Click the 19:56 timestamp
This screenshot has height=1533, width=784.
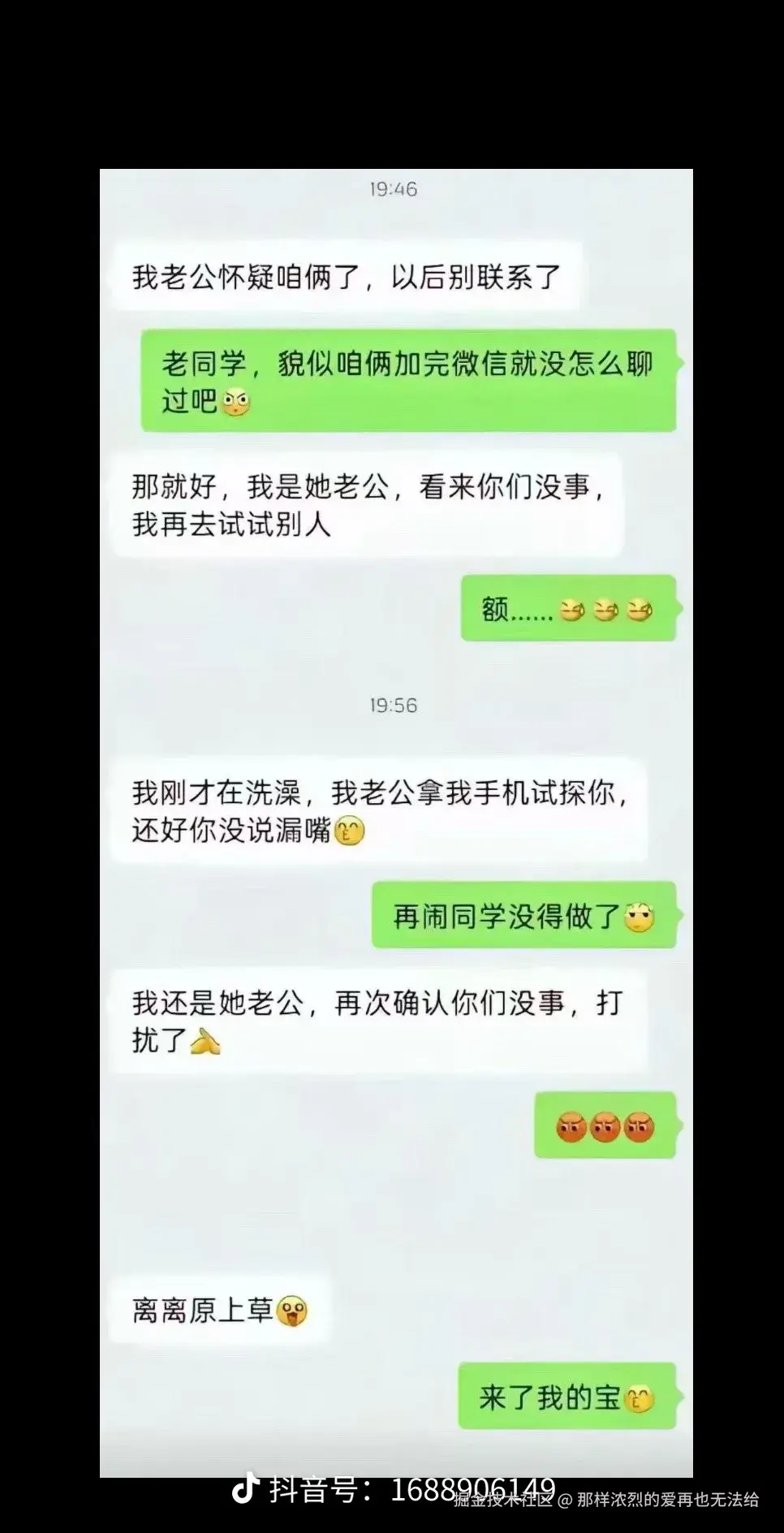392,706
